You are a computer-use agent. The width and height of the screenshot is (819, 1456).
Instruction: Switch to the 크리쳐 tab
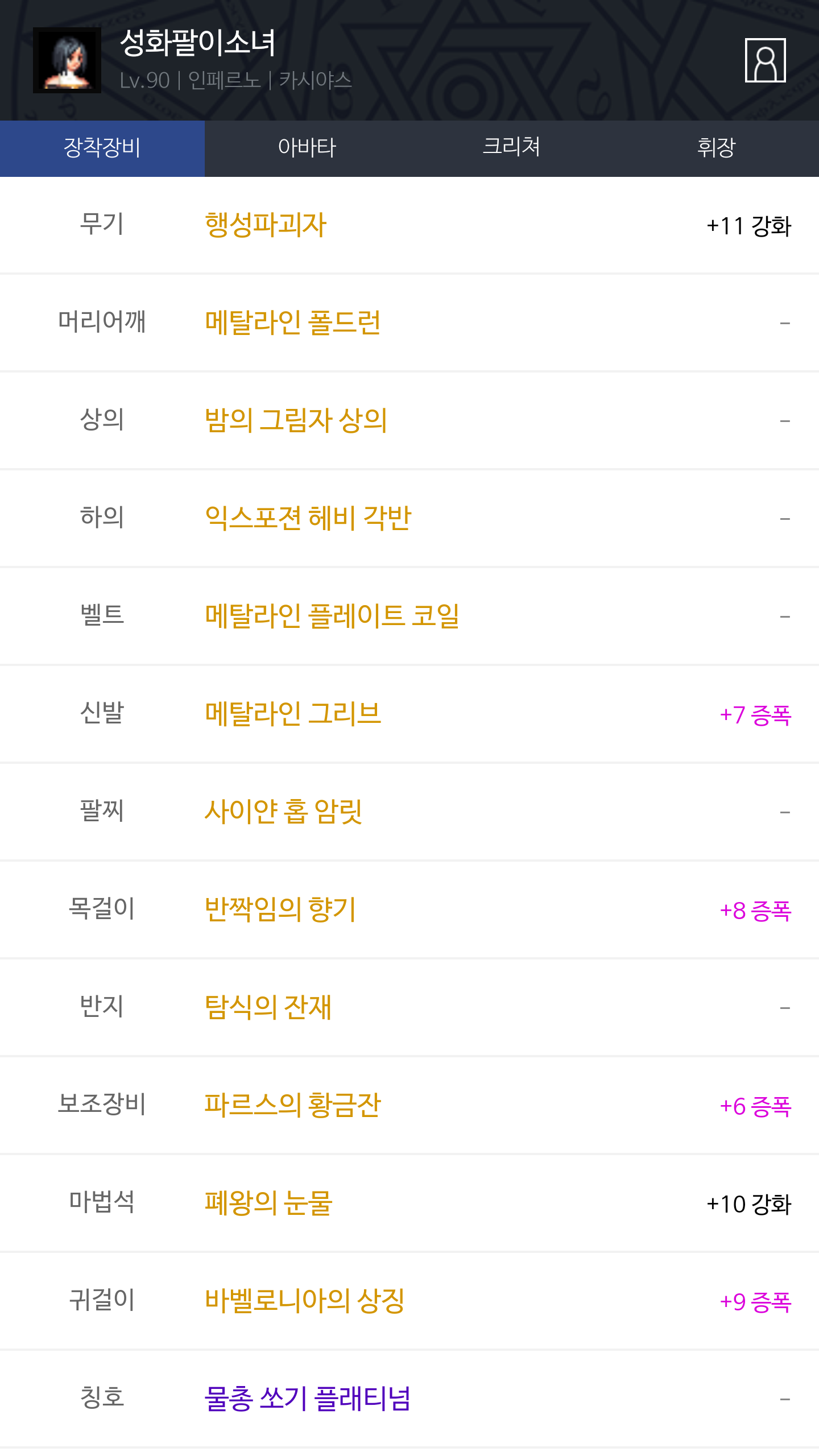pyautogui.click(x=512, y=148)
